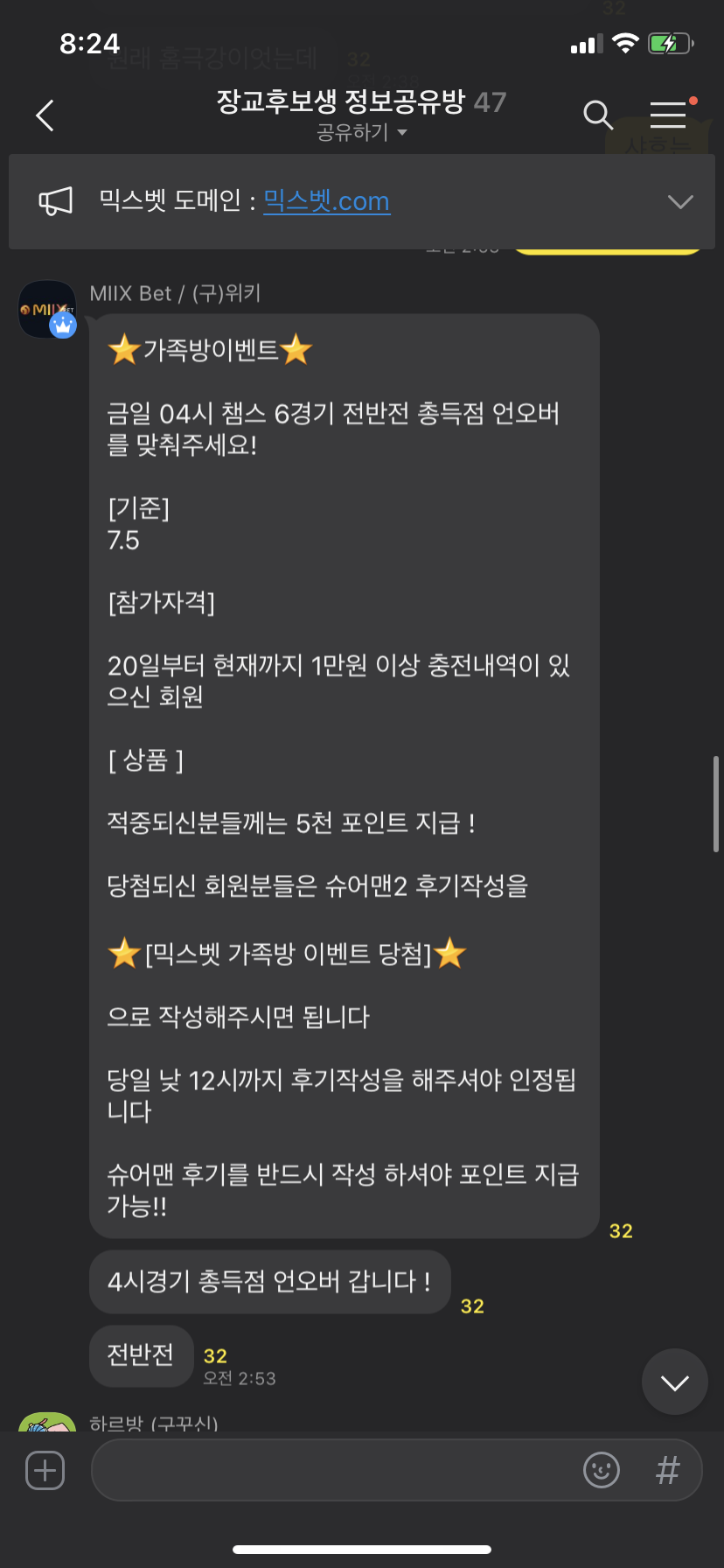
Task: Tap the message input field
Action: (332, 1471)
